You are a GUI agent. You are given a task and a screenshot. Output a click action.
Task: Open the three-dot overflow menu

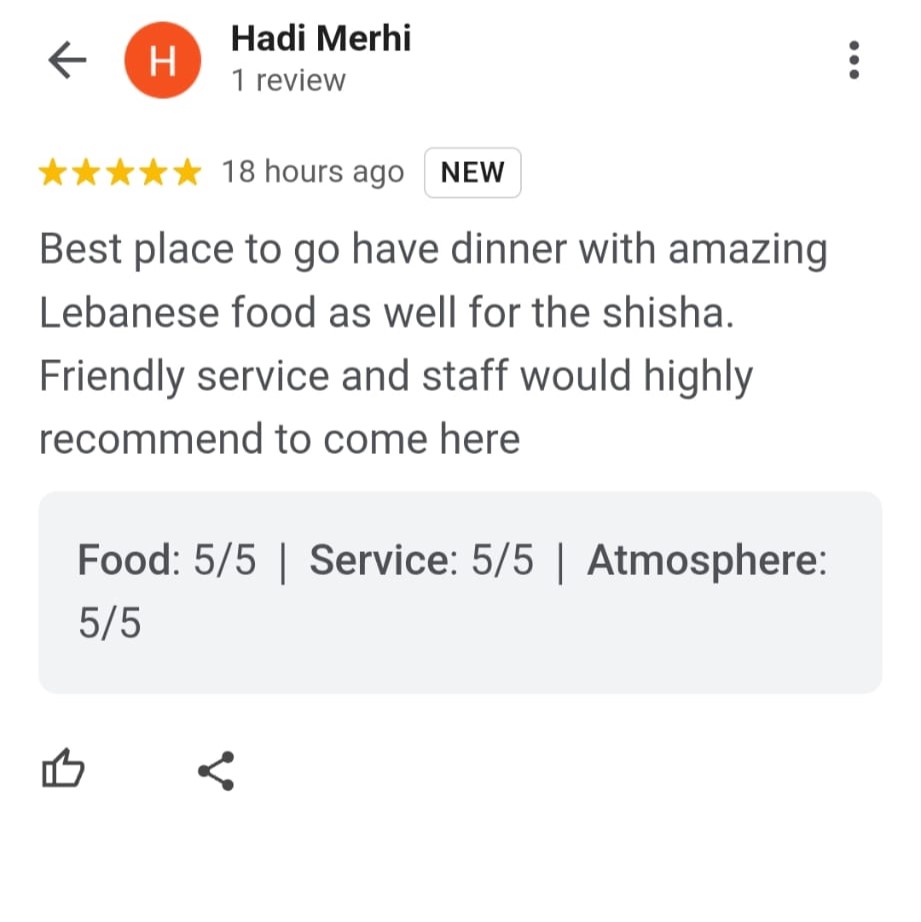[853, 61]
